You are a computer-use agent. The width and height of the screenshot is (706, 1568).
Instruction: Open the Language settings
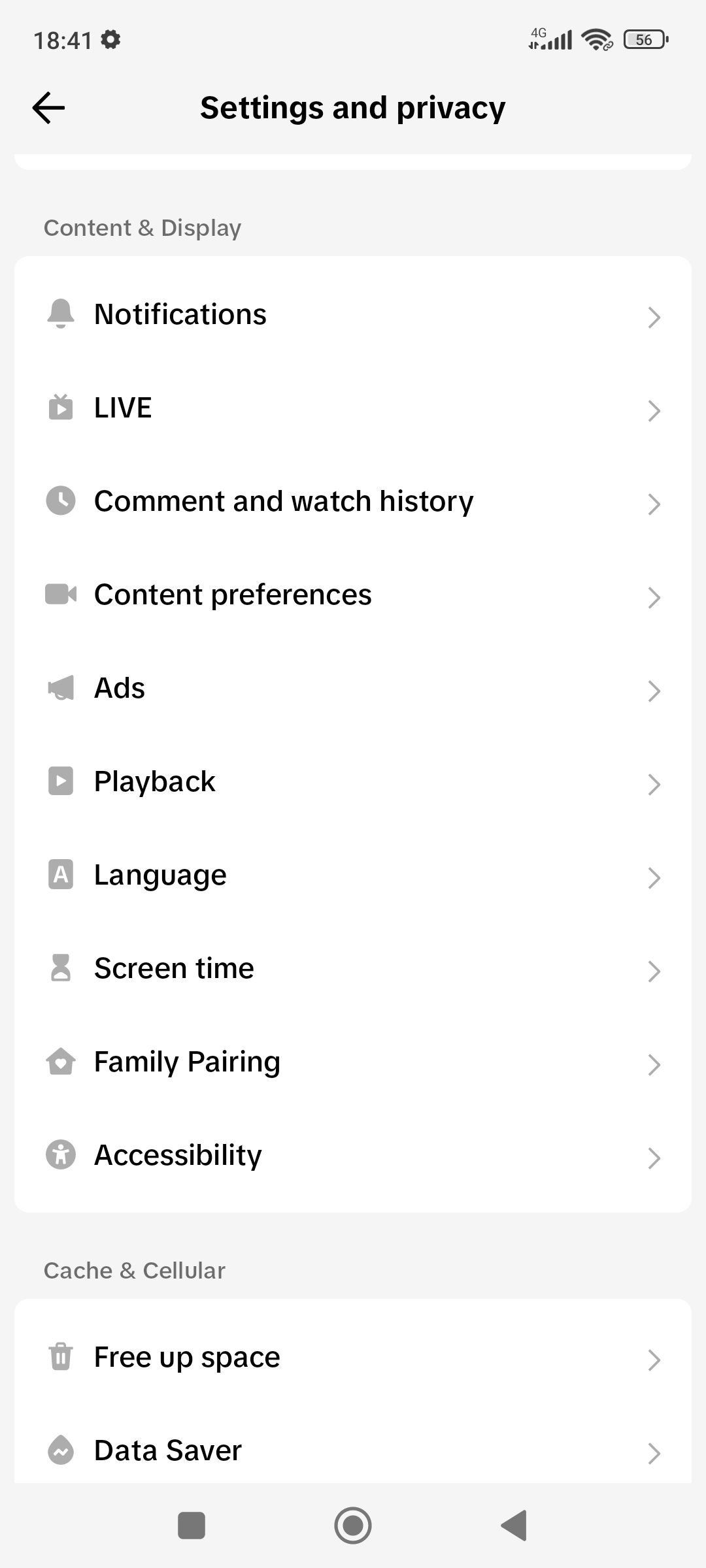point(353,875)
